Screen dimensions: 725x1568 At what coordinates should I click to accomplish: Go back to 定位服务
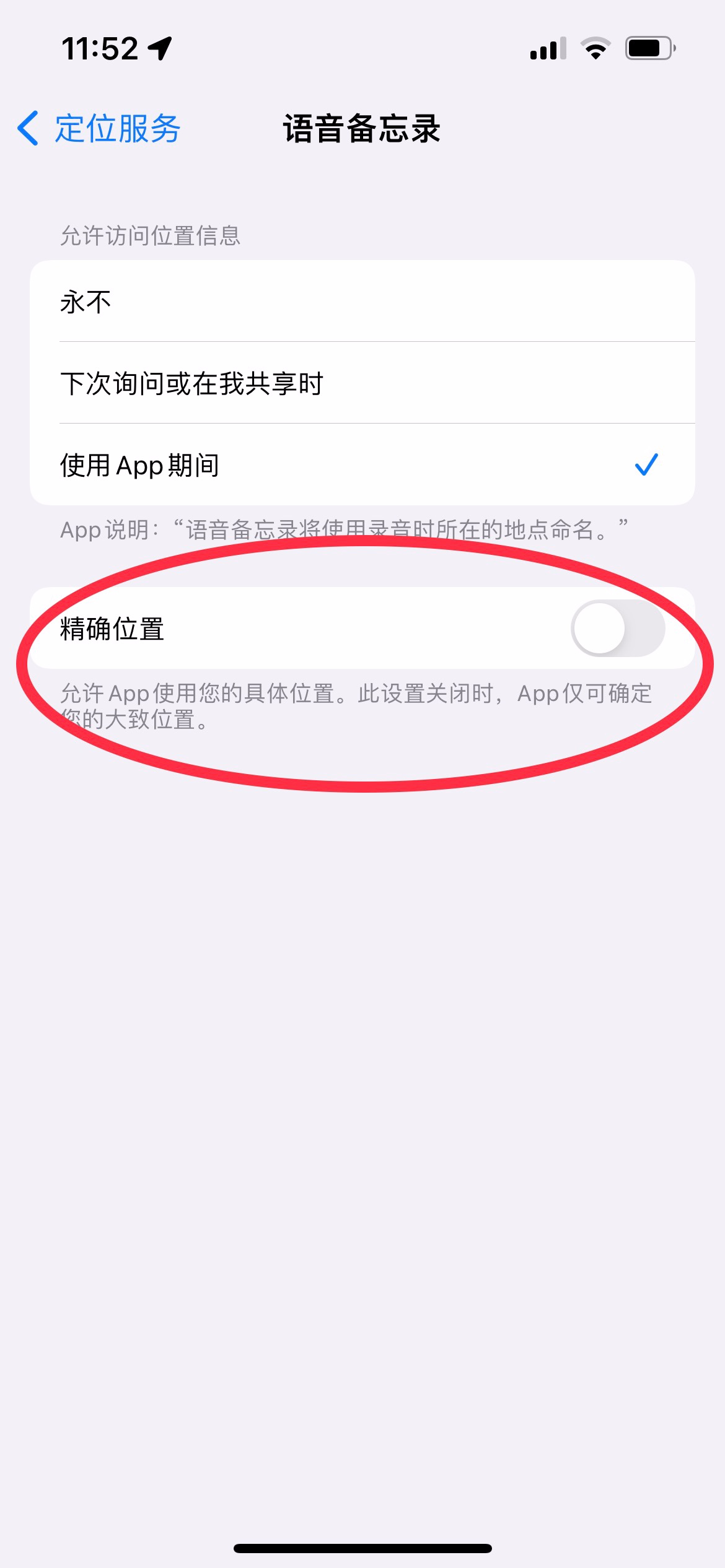coord(99,129)
